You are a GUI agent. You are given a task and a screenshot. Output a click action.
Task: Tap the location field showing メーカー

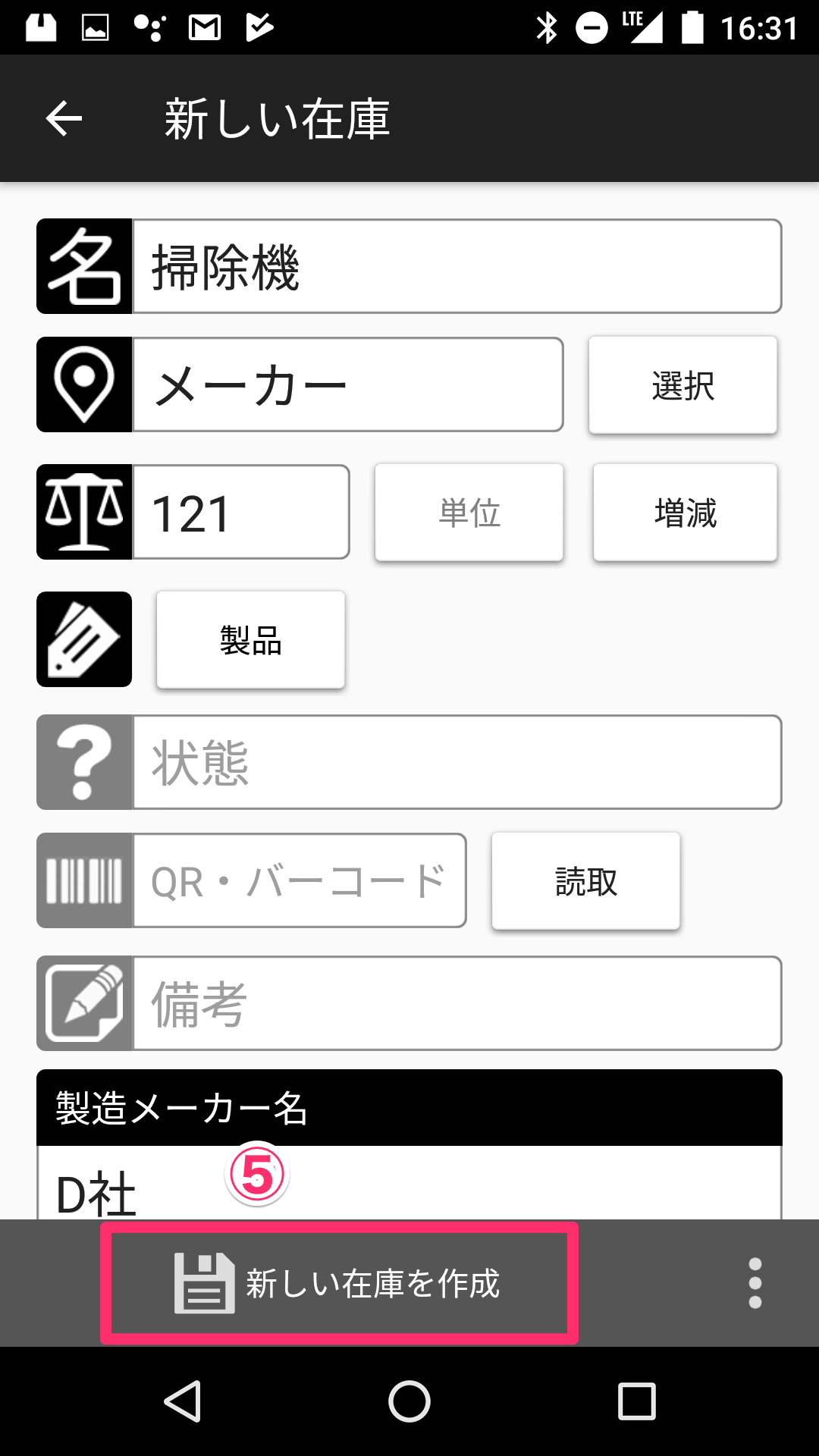click(x=348, y=384)
